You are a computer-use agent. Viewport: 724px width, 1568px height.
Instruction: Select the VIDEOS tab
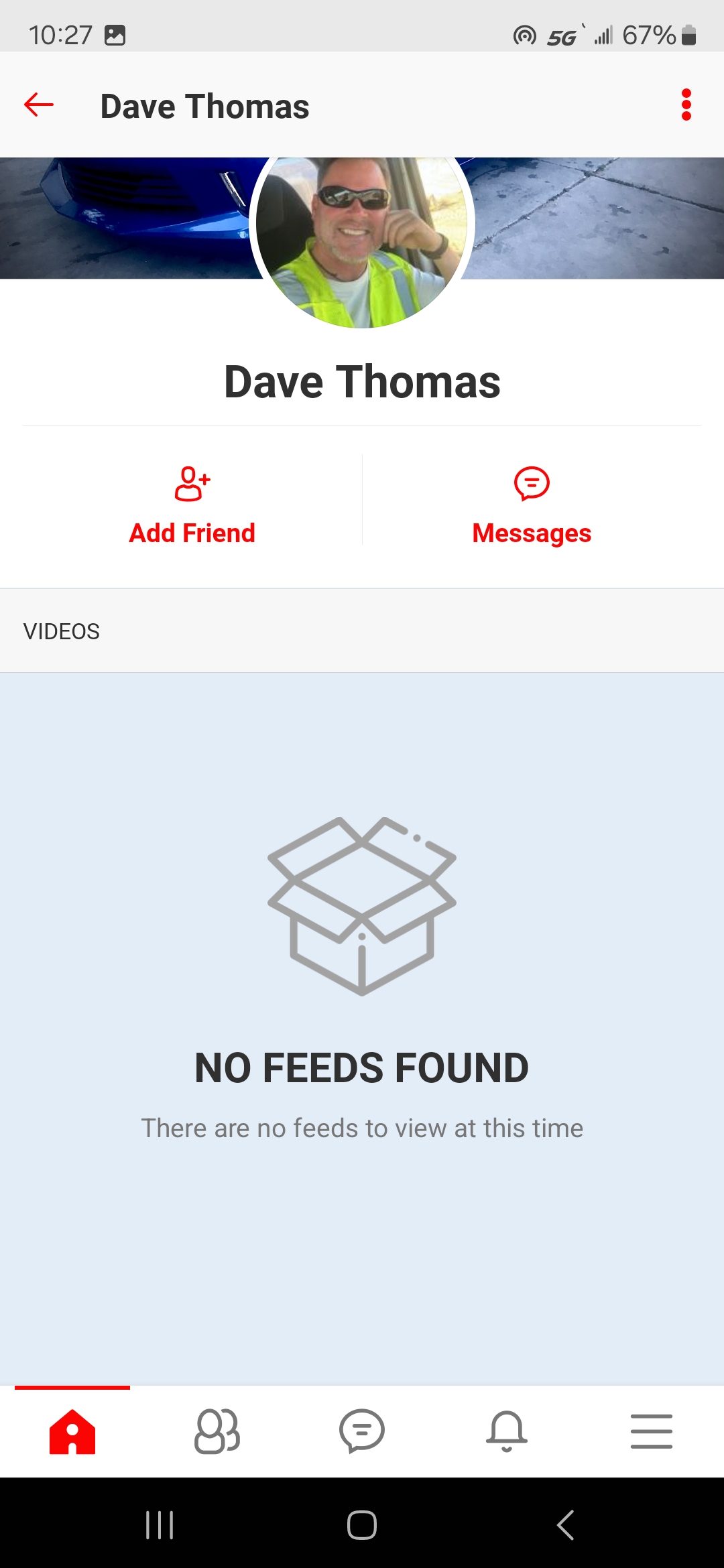62,631
